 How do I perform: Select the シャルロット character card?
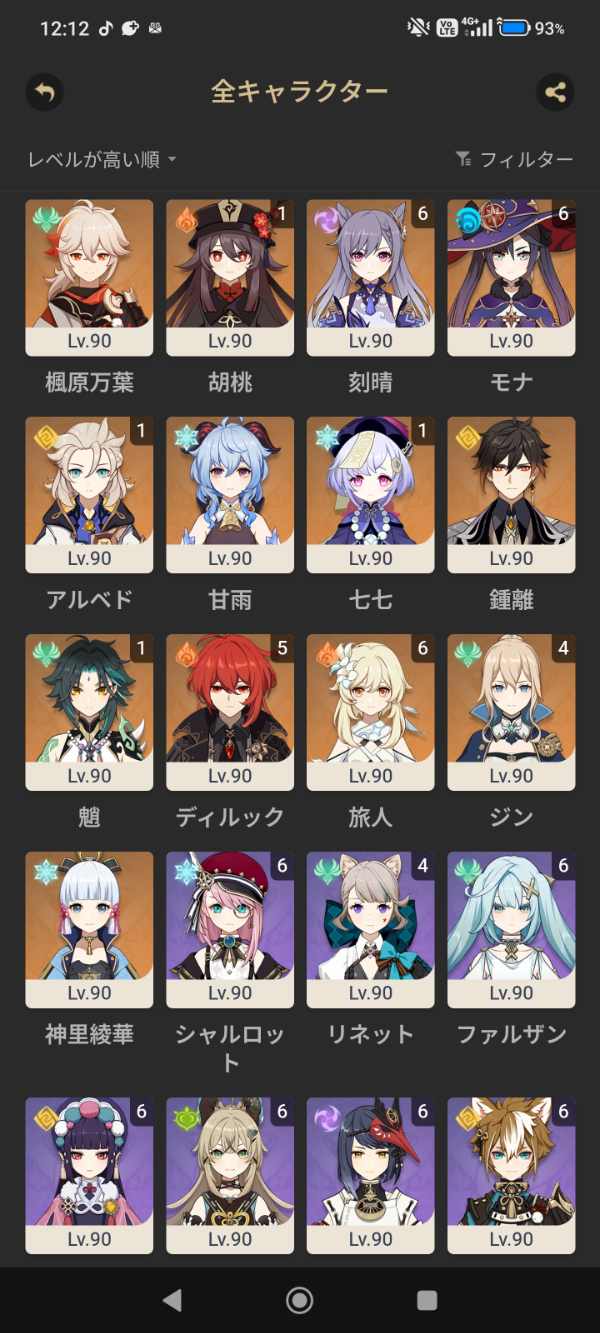(x=230, y=930)
